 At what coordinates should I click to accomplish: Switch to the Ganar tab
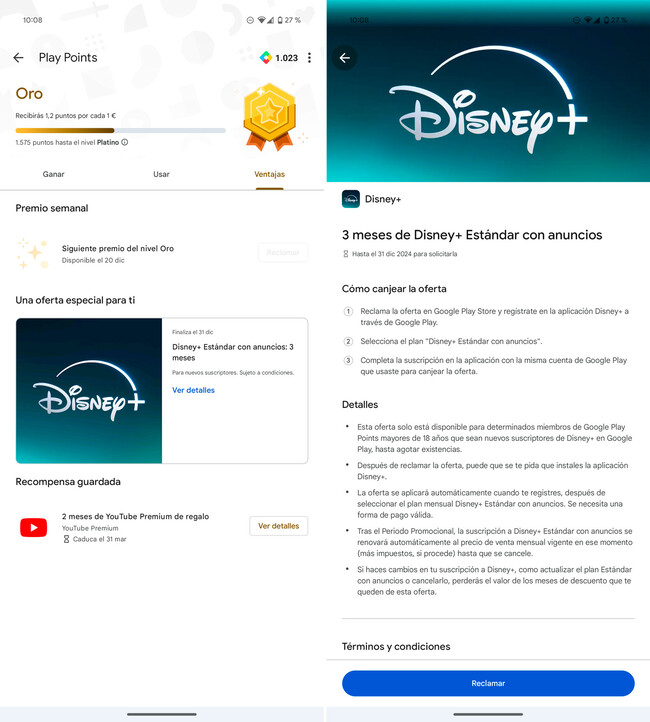pyautogui.click(x=54, y=174)
